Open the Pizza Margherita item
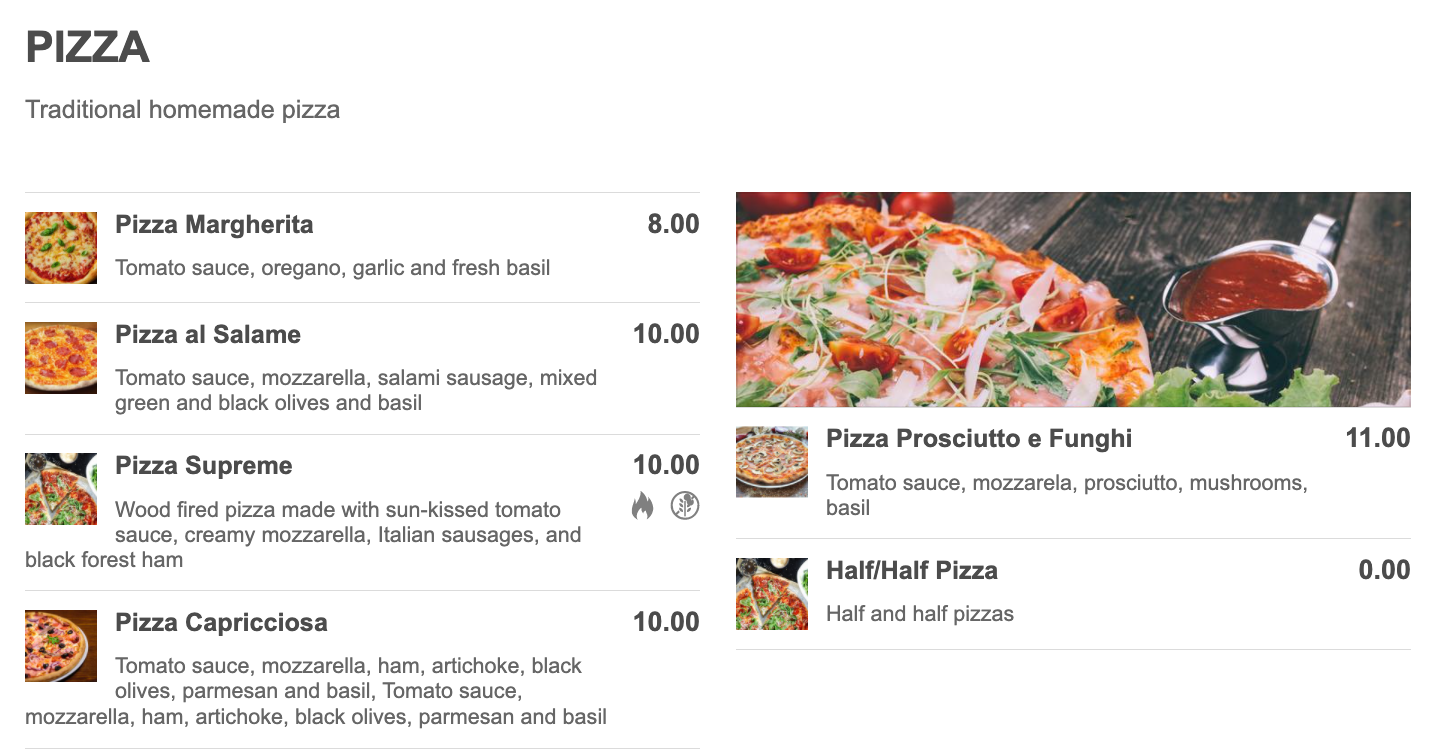The height and width of the screenshot is (750, 1438). pos(214,225)
